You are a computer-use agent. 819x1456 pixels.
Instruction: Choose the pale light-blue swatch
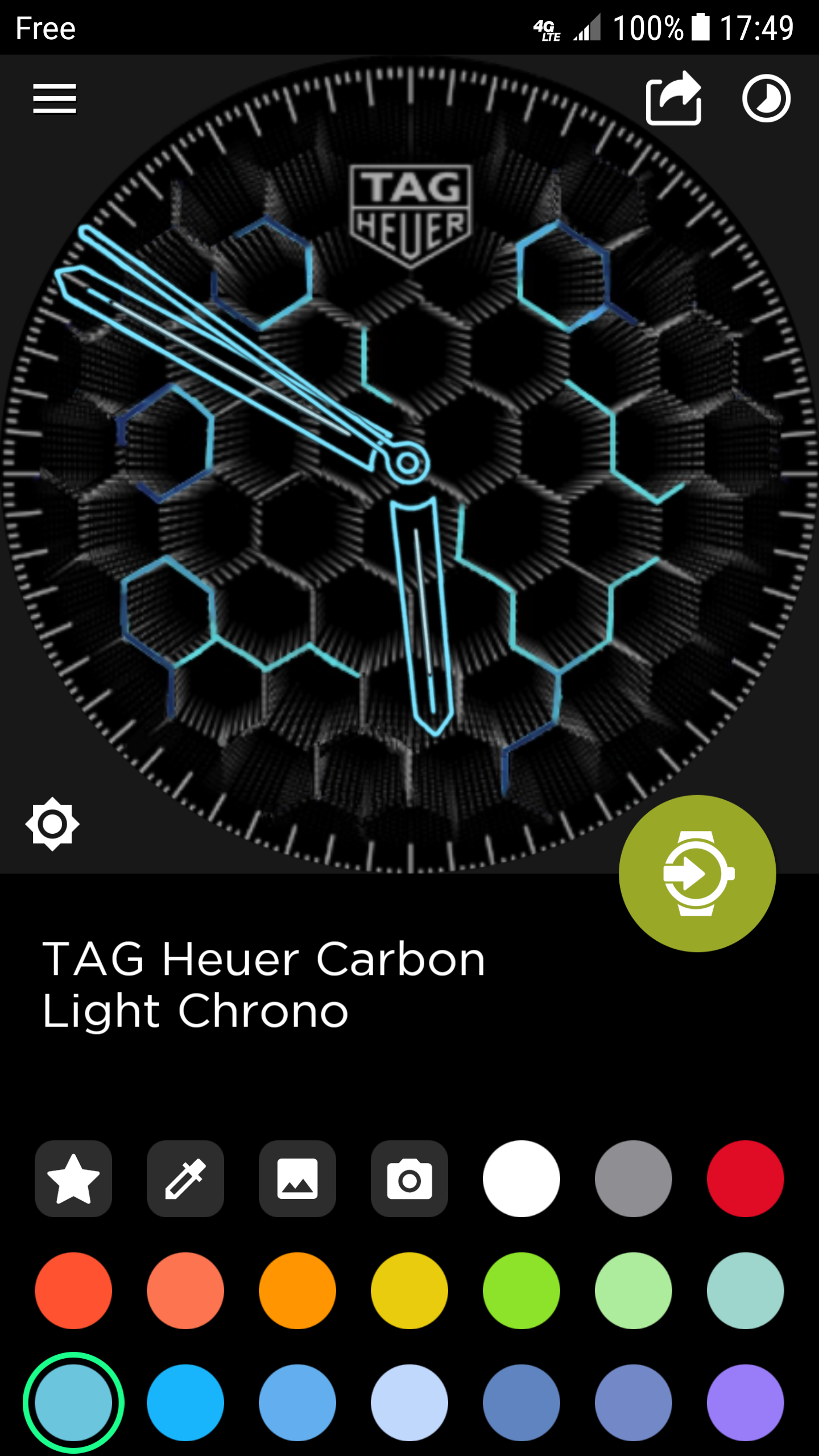(409, 1403)
